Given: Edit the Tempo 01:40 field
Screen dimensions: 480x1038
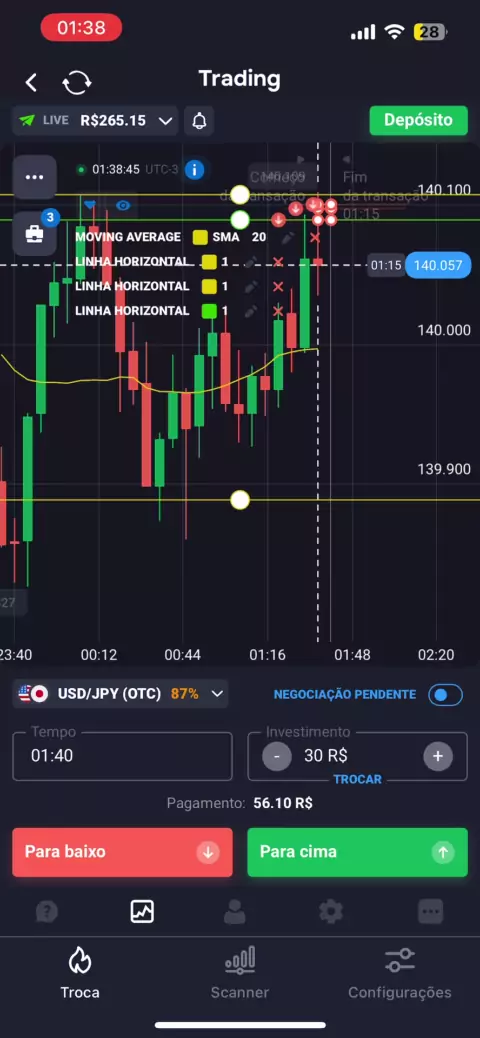Looking at the screenshot, I should pos(122,756).
